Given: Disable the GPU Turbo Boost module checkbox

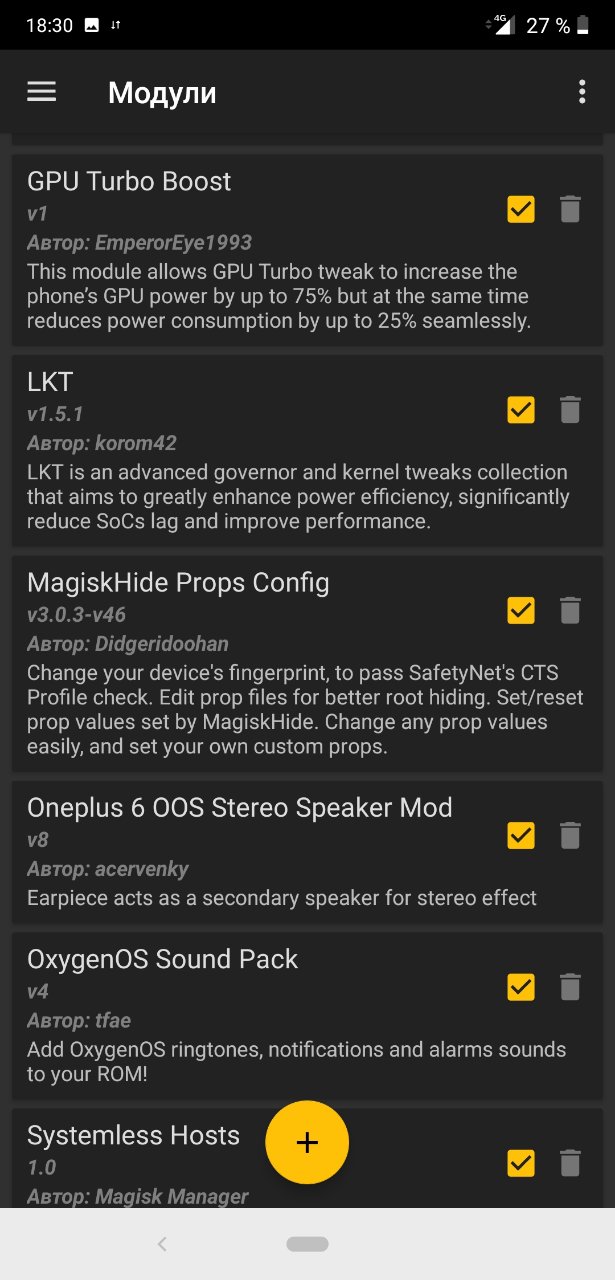Looking at the screenshot, I should (521, 209).
